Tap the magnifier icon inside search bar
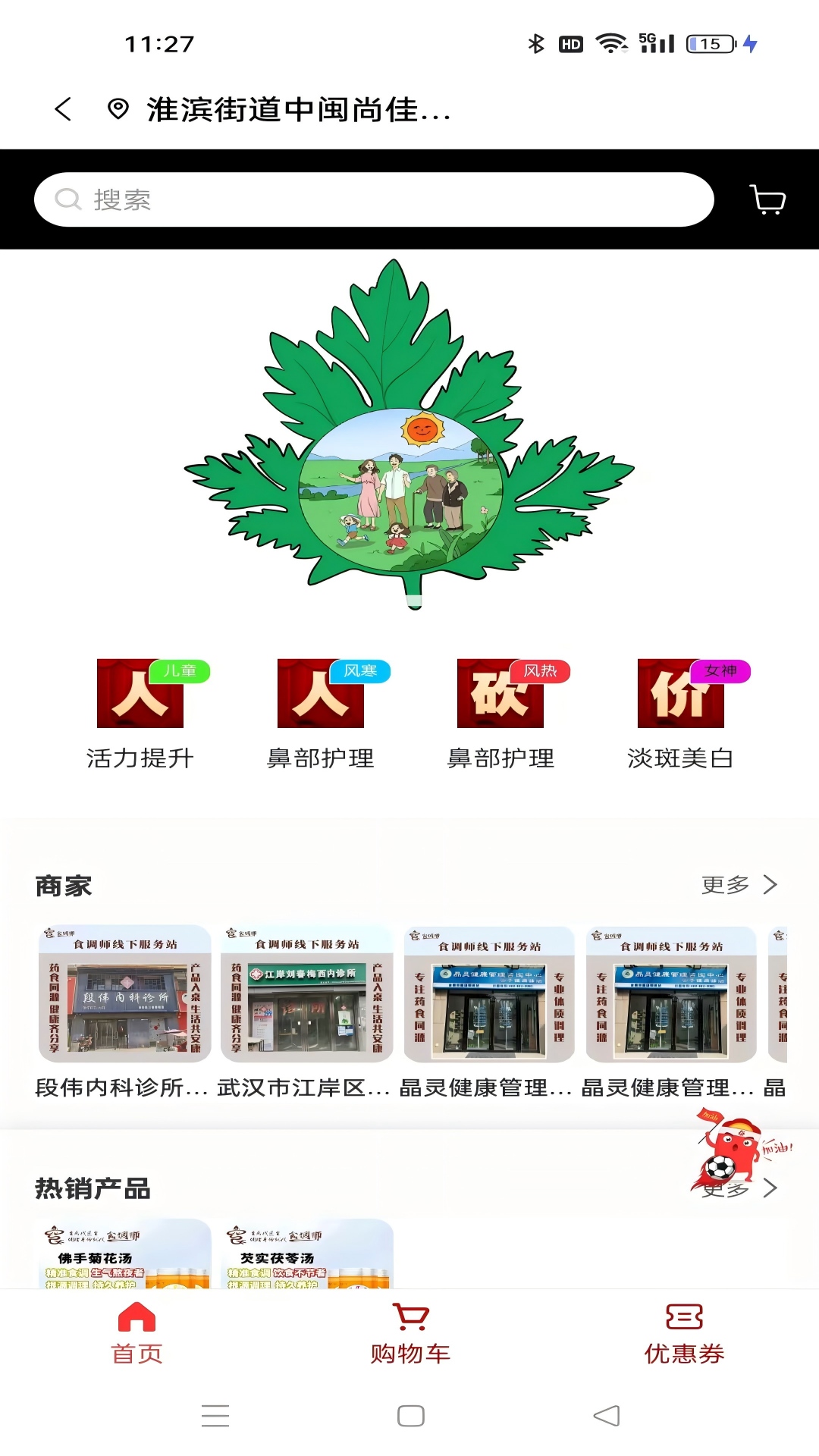819x1456 pixels. tap(69, 199)
